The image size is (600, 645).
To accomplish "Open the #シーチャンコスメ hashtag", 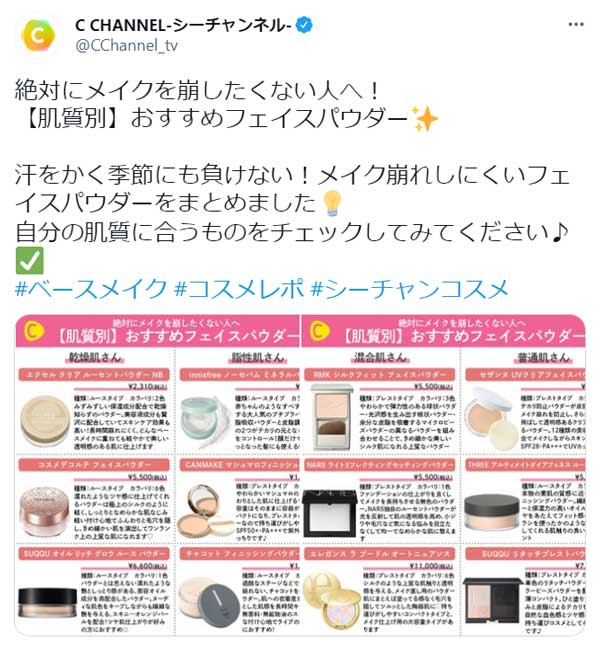I will pos(410,290).
